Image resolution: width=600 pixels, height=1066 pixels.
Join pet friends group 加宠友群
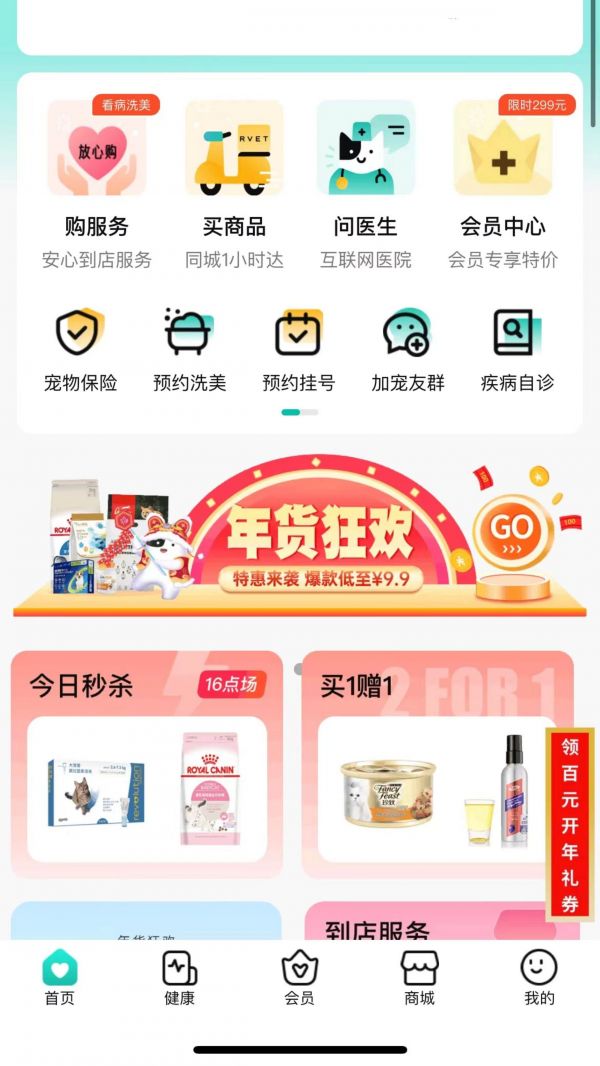(x=407, y=350)
